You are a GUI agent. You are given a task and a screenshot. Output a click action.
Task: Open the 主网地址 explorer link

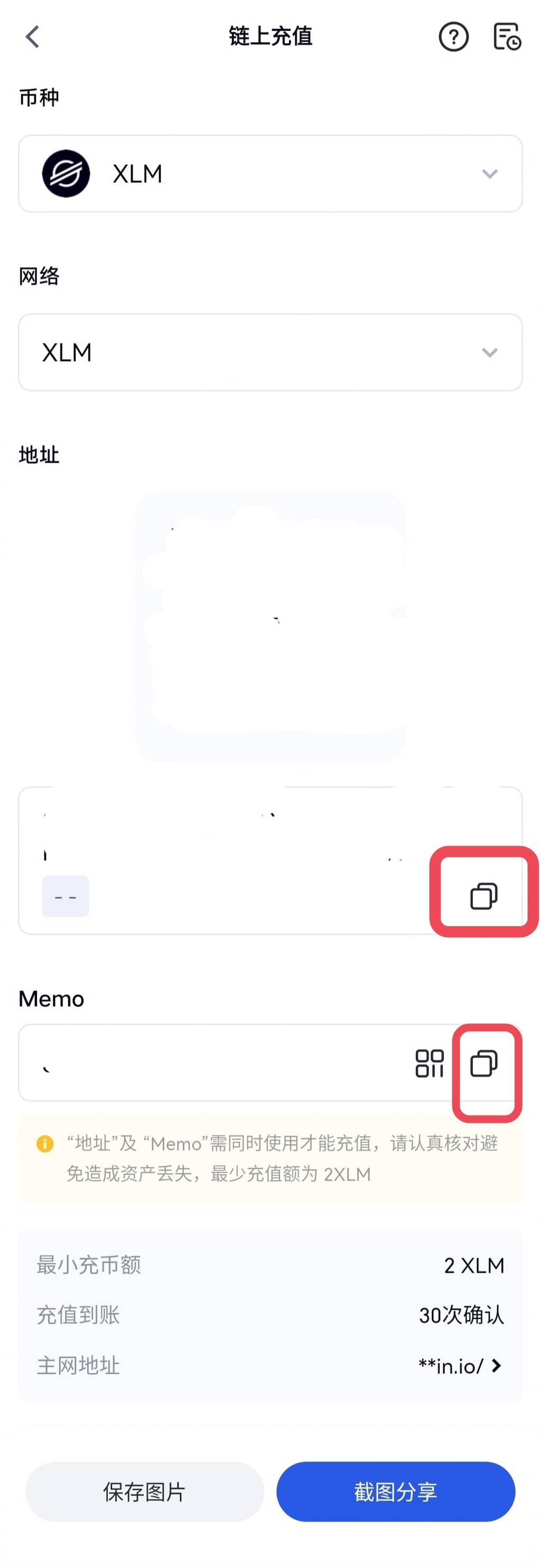pos(461,1366)
